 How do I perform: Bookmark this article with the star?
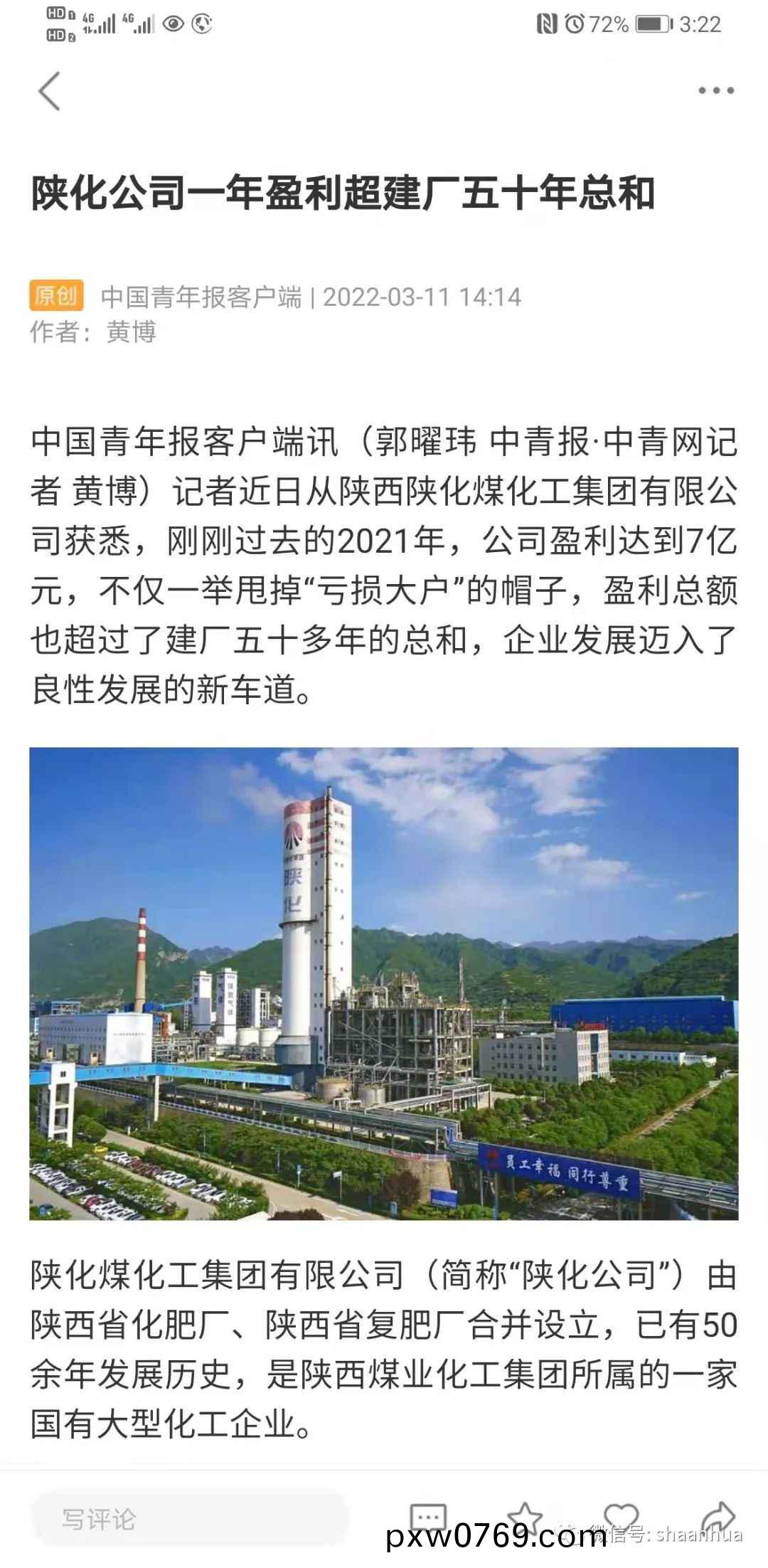click(525, 1515)
